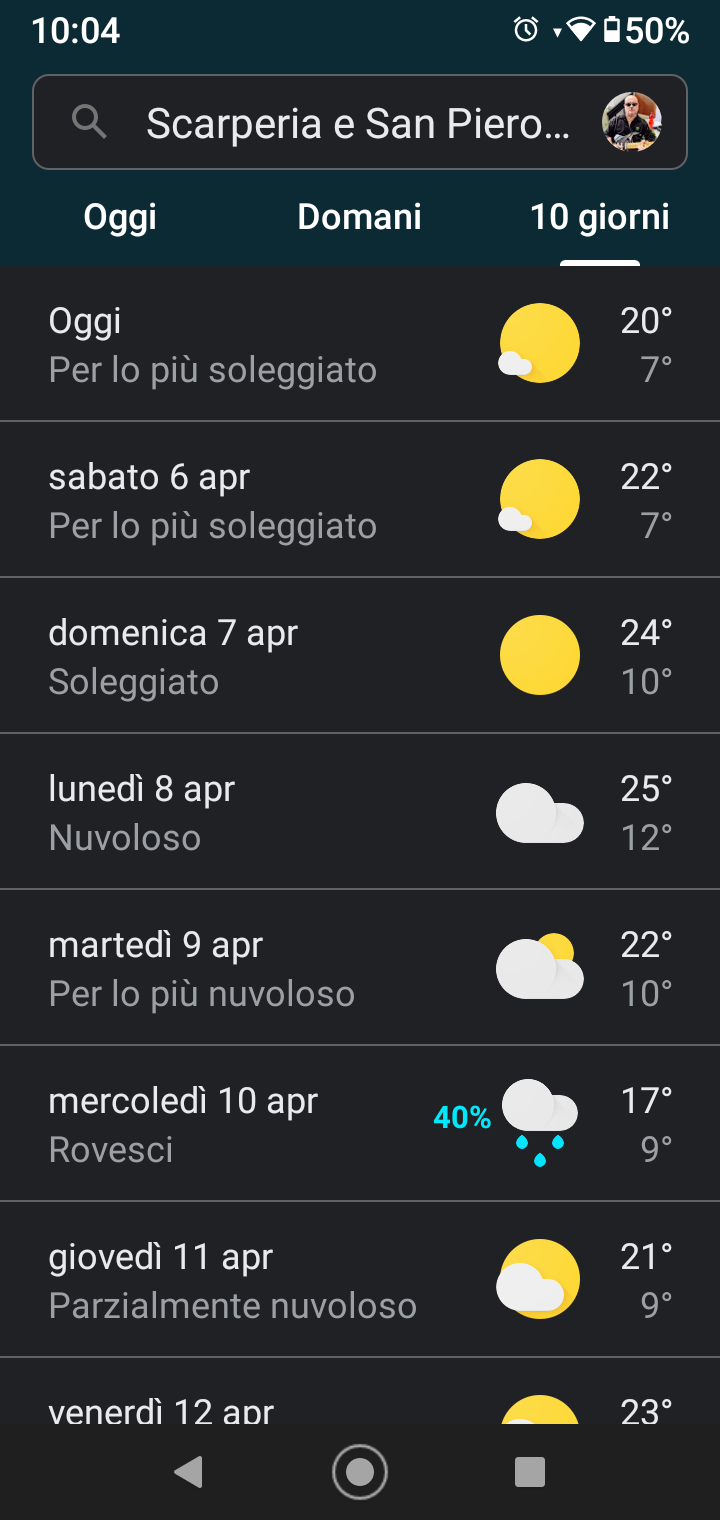
Task: Open the account profile picture
Action: (632, 122)
